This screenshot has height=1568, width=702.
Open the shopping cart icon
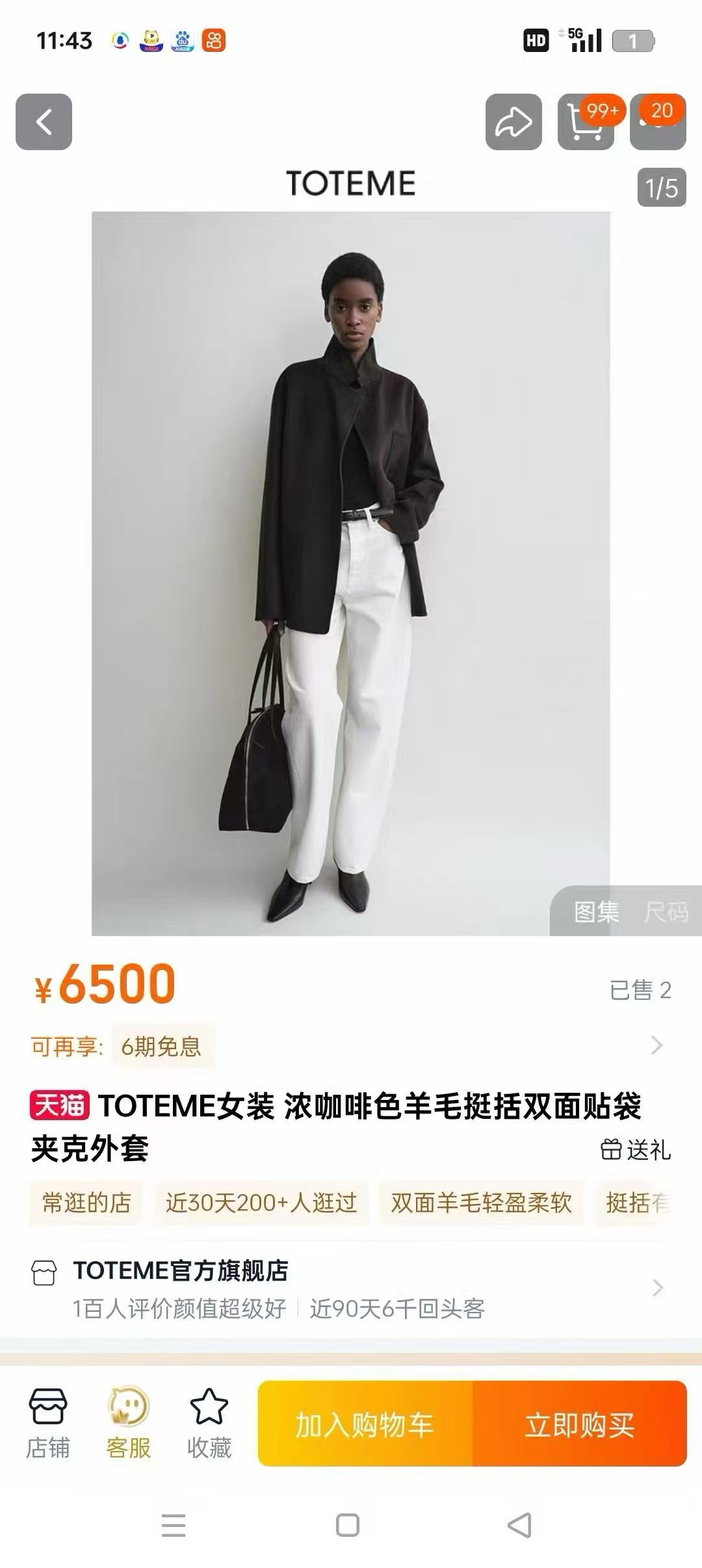pos(585,123)
